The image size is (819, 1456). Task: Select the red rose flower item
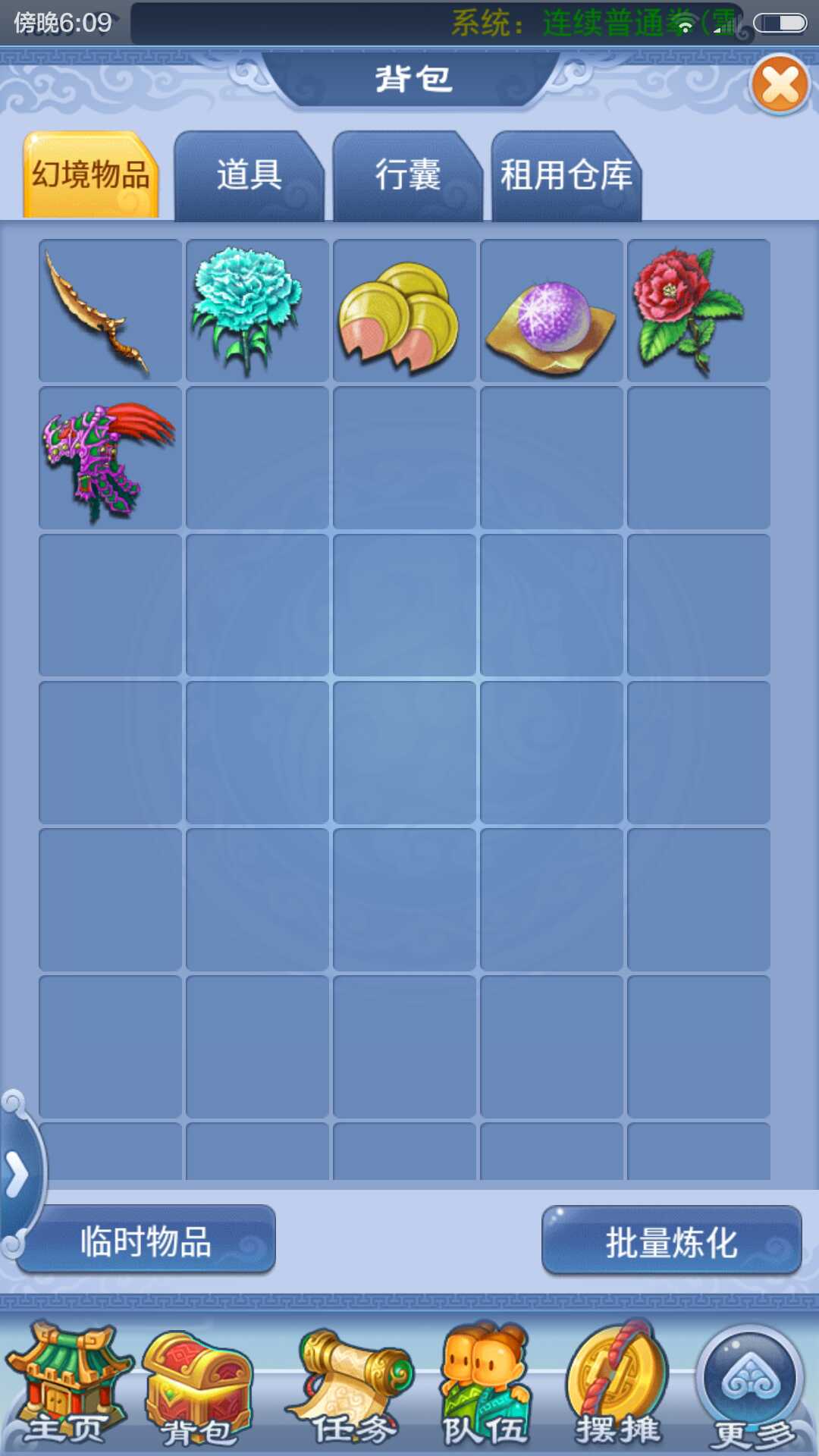tap(698, 311)
